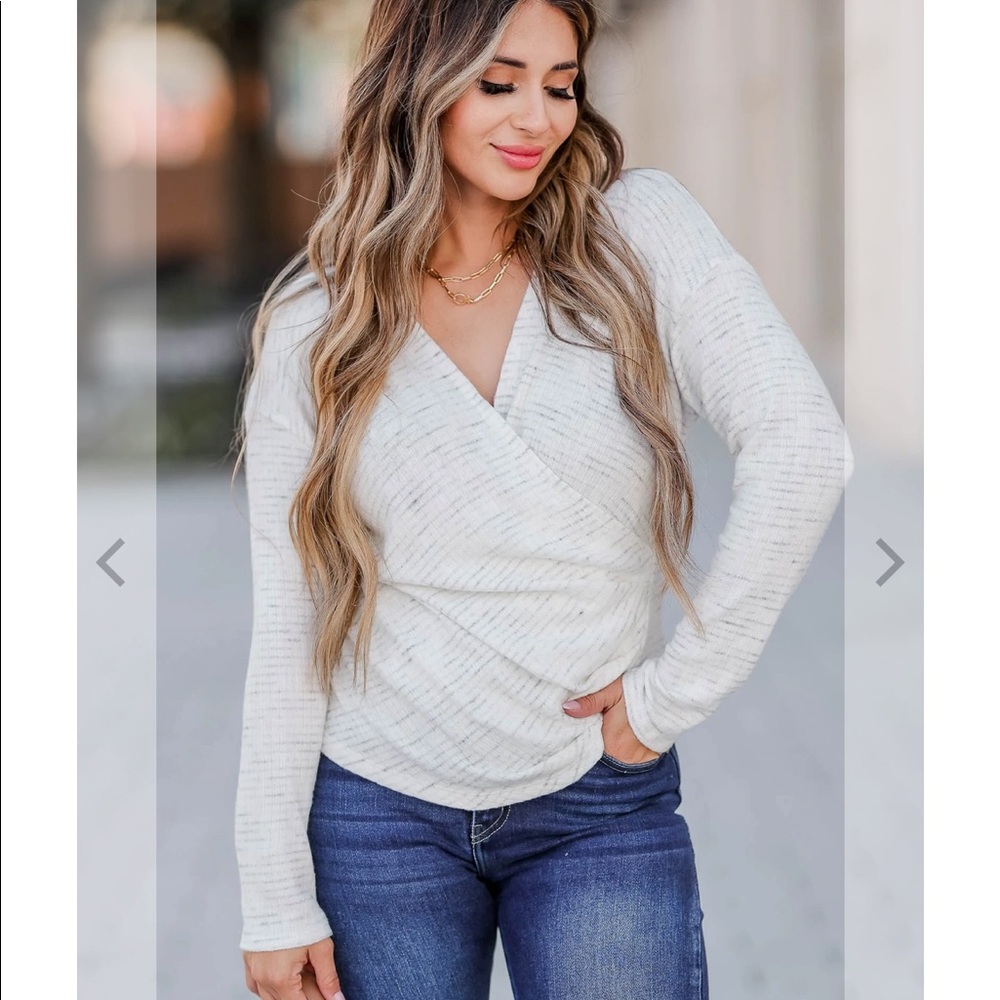This screenshot has height=1000, width=1000.
Task: Show the next product photo
Action: (x=889, y=562)
